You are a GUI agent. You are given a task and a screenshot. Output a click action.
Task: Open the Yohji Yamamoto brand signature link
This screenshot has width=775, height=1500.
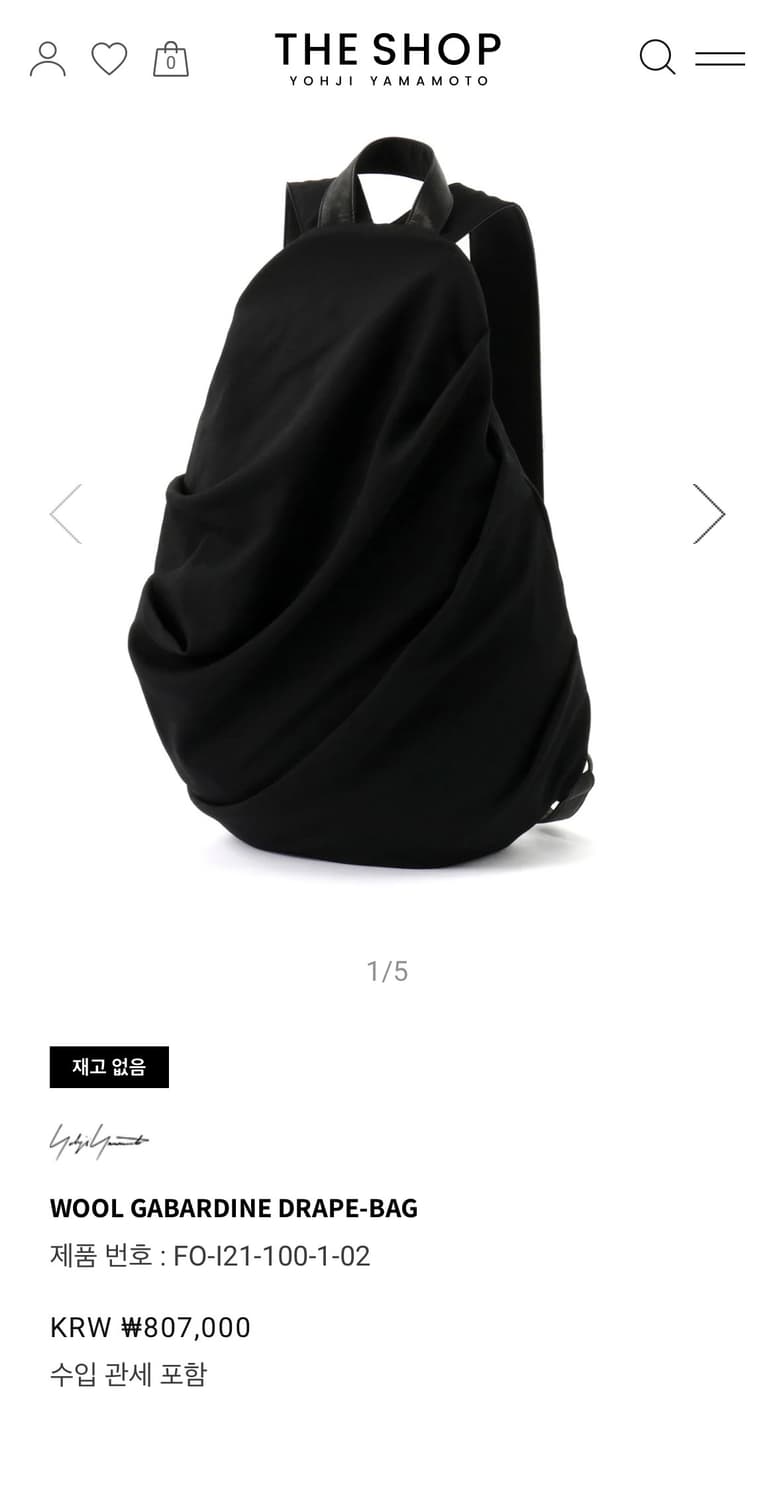[x=99, y=1141]
